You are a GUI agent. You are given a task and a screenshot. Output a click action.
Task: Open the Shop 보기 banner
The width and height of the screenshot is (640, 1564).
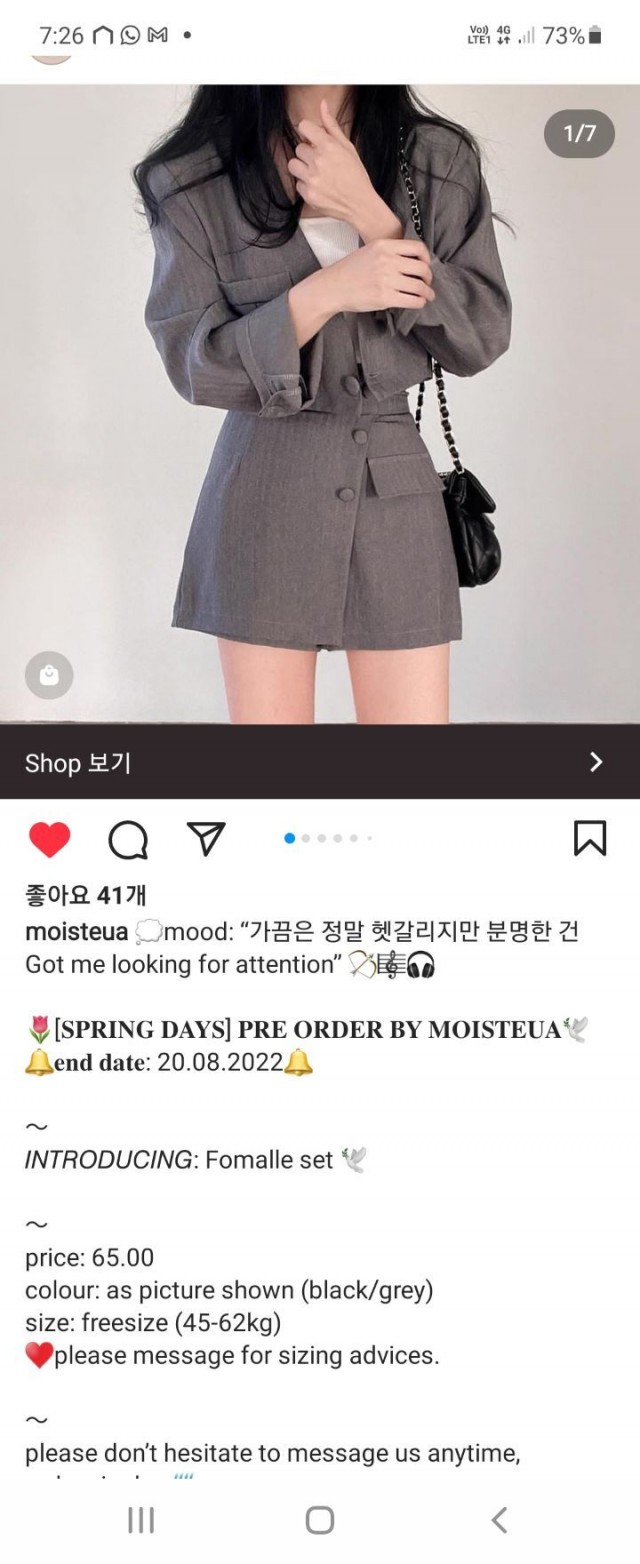pos(320,762)
